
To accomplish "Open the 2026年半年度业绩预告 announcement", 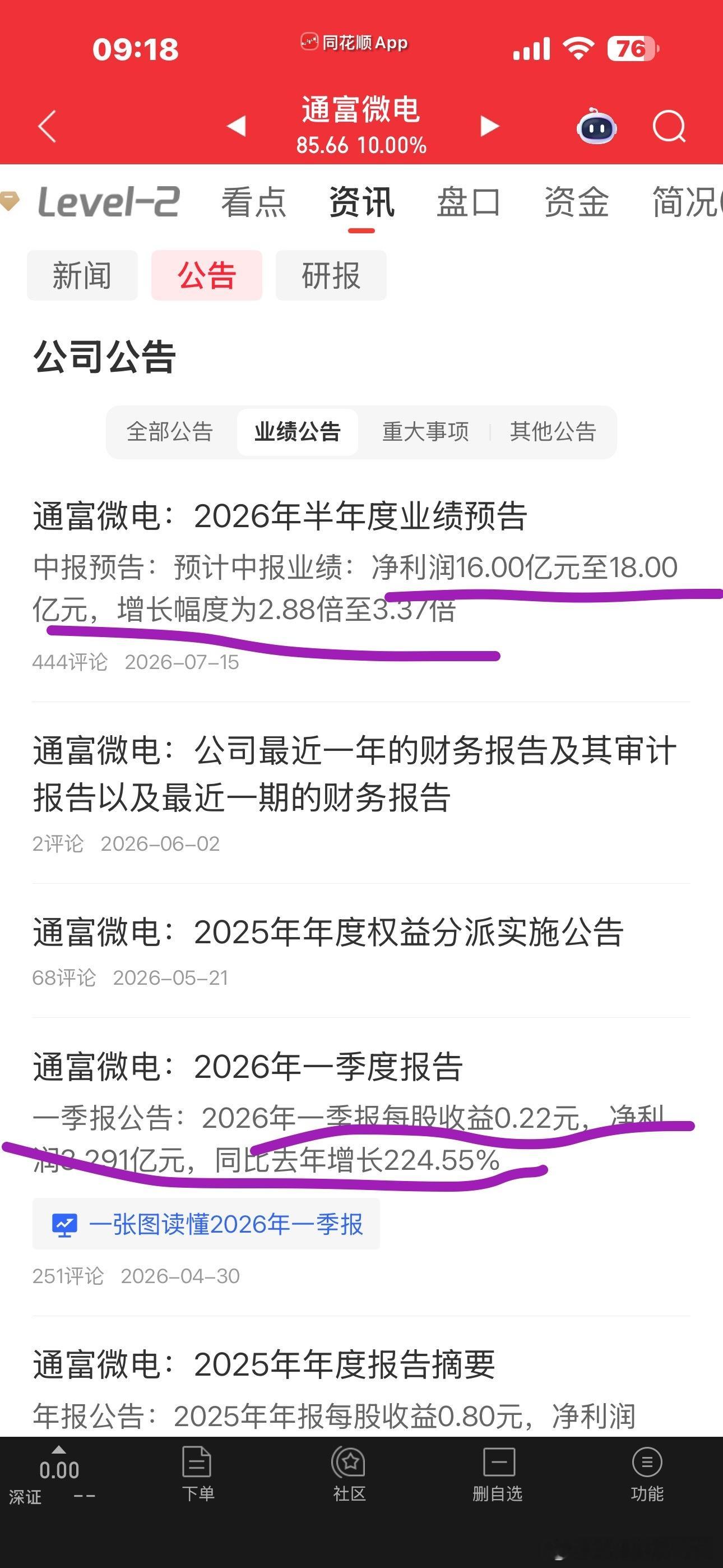I will coord(280,516).
